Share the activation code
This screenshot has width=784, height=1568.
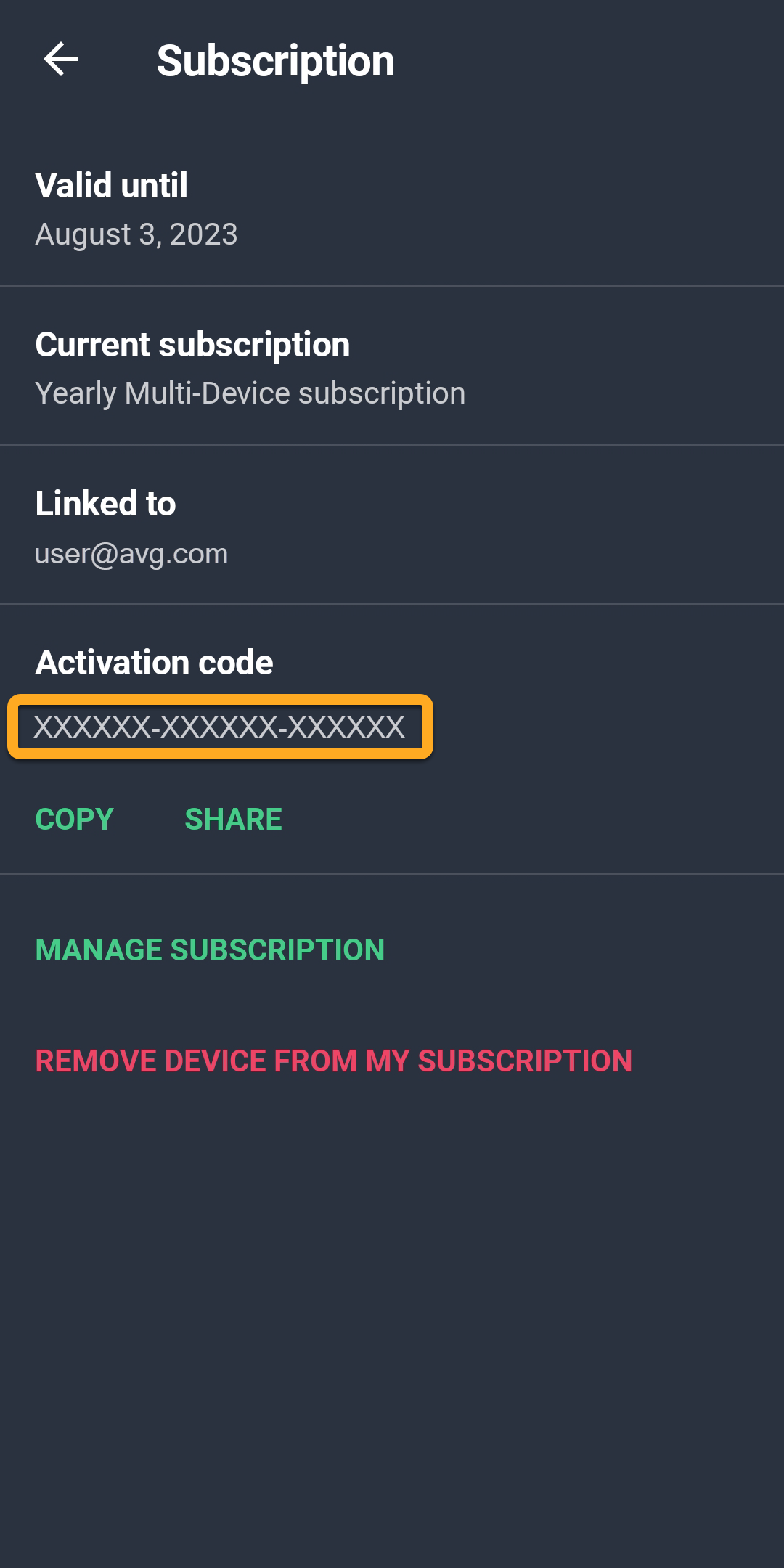click(233, 820)
